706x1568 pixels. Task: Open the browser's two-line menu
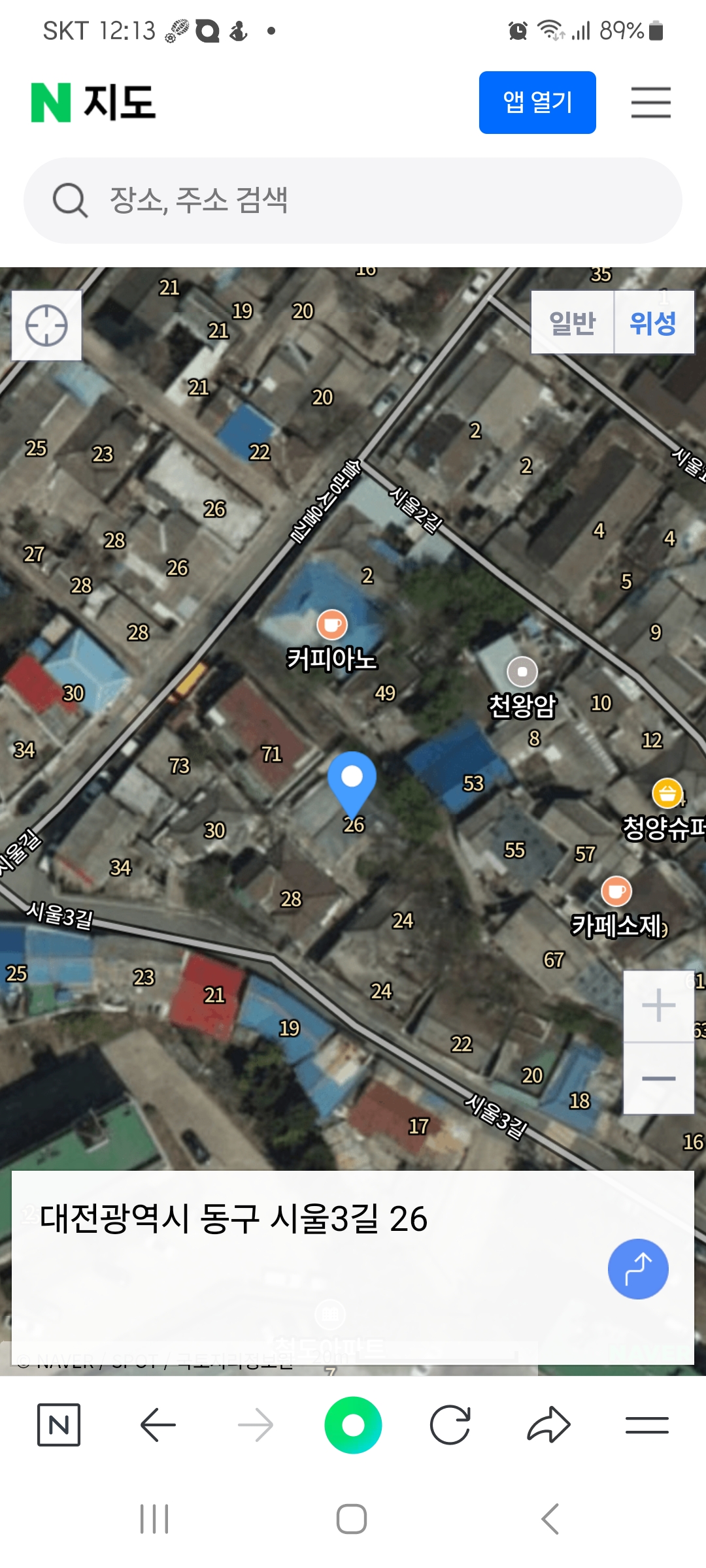[647, 1425]
